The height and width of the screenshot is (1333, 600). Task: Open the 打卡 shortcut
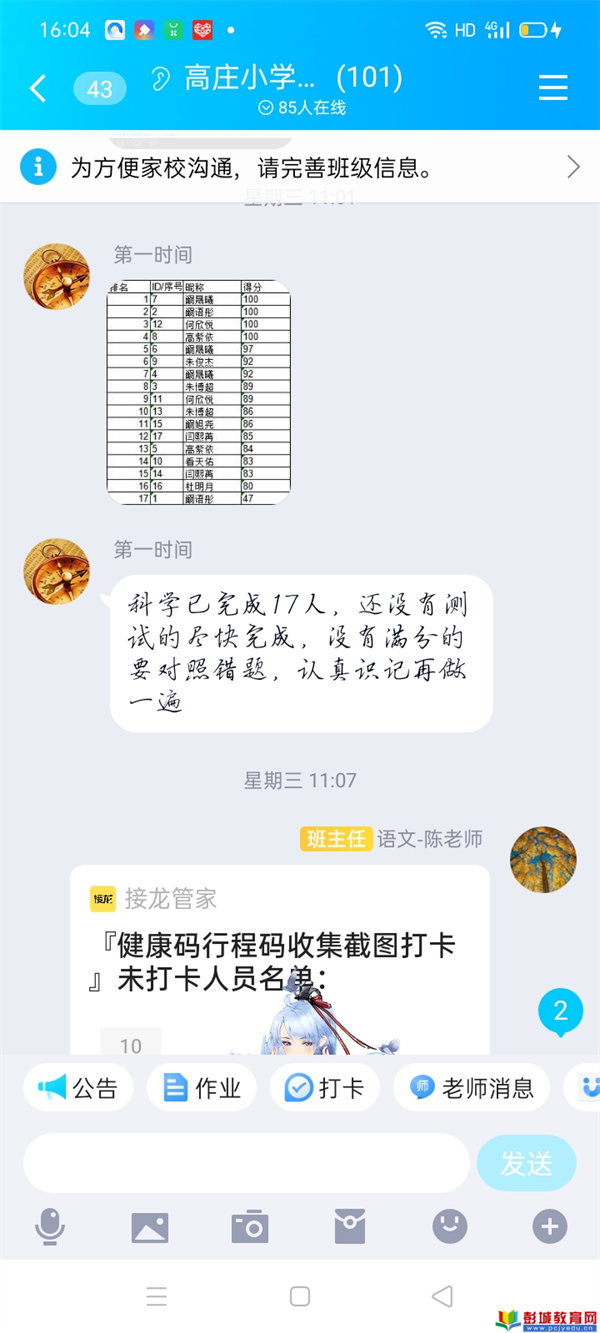pyautogui.click(x=324, y=1088)
